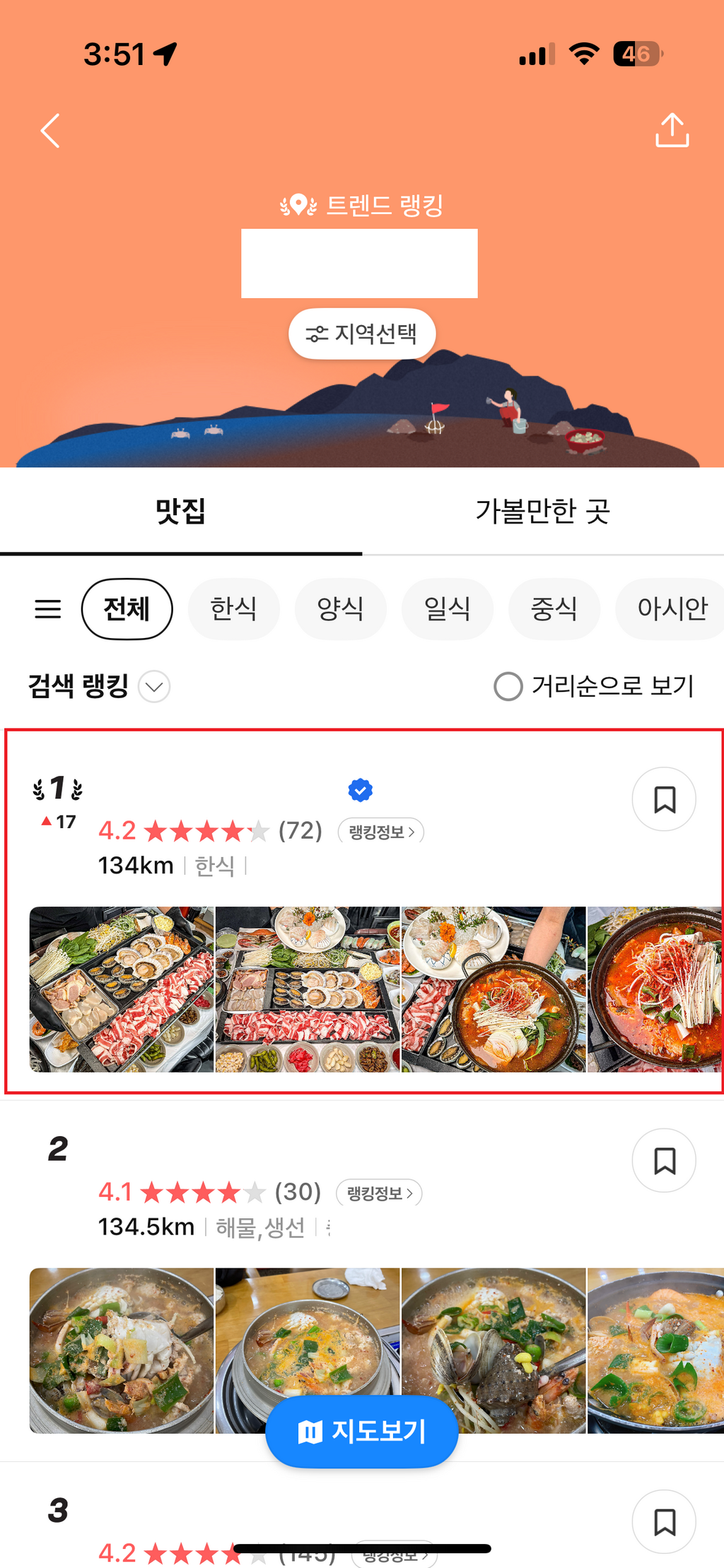724x1568 pixels.
Task: Filter by 아시안 category
Action: [x=672, y=609]
